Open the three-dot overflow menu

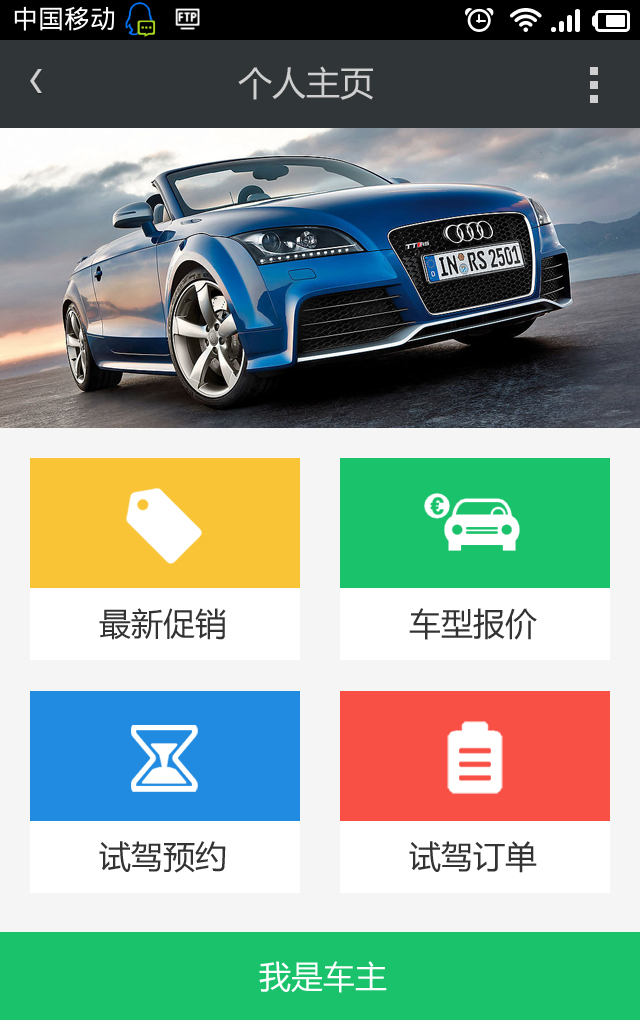click(594, 85)
